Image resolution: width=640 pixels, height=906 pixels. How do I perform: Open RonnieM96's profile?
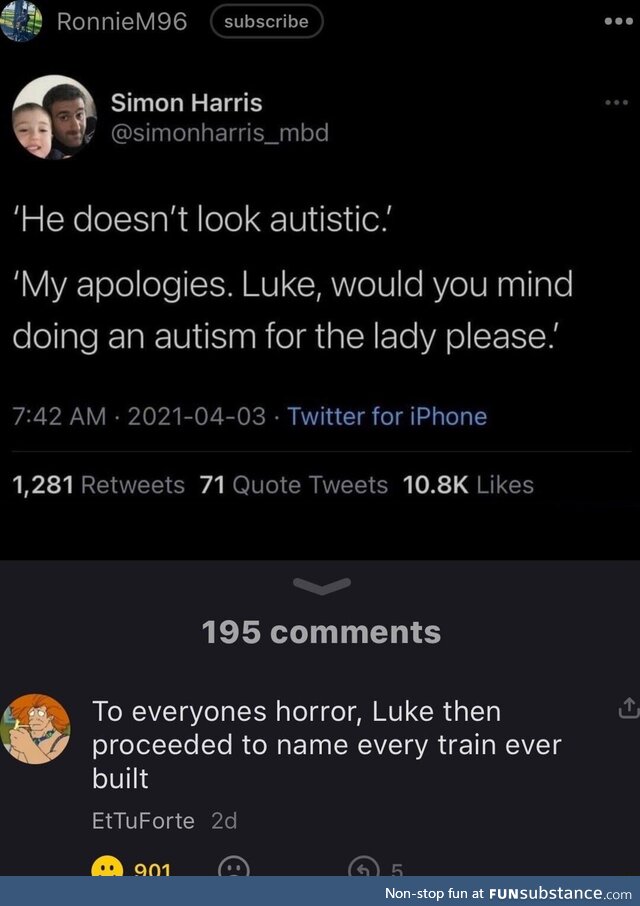(122, 21)
